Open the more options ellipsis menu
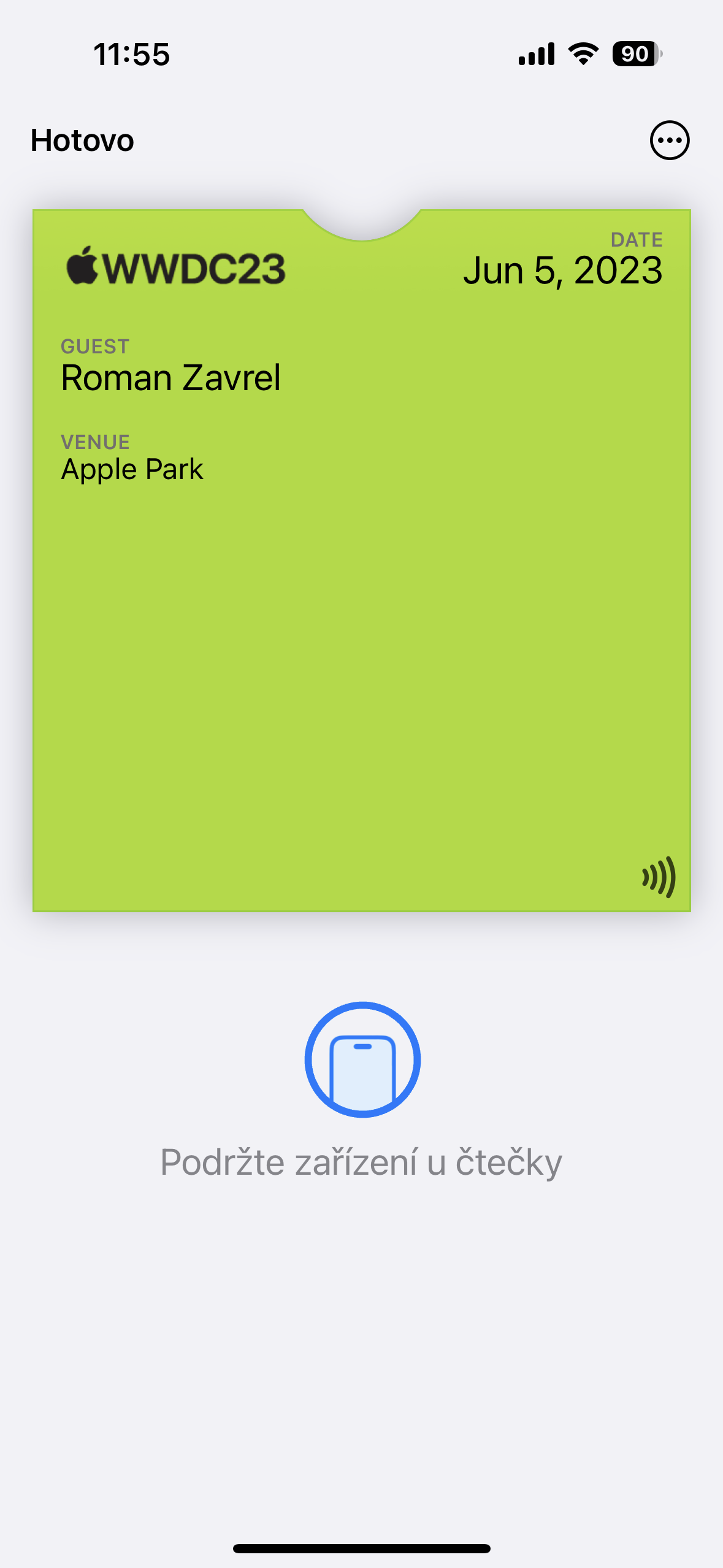Screen dimensions: 723x1568 point(669,140)
